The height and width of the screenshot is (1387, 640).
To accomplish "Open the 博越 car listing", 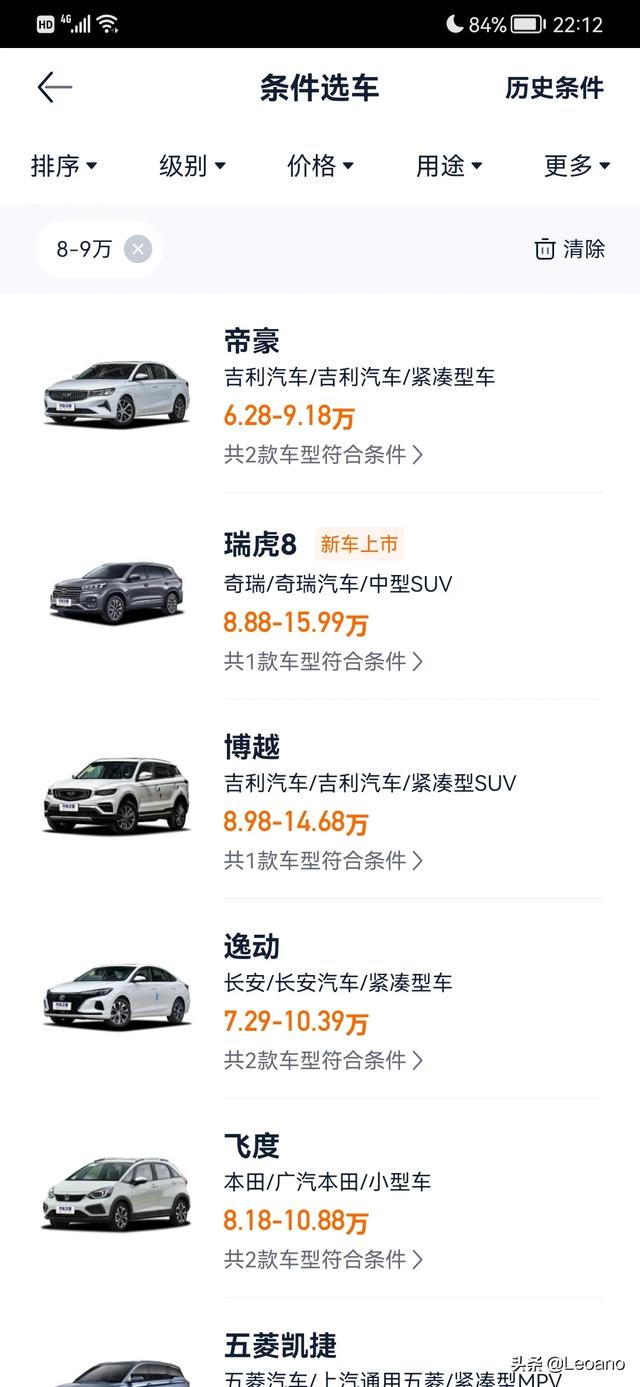I will click(x=320, y=798).
